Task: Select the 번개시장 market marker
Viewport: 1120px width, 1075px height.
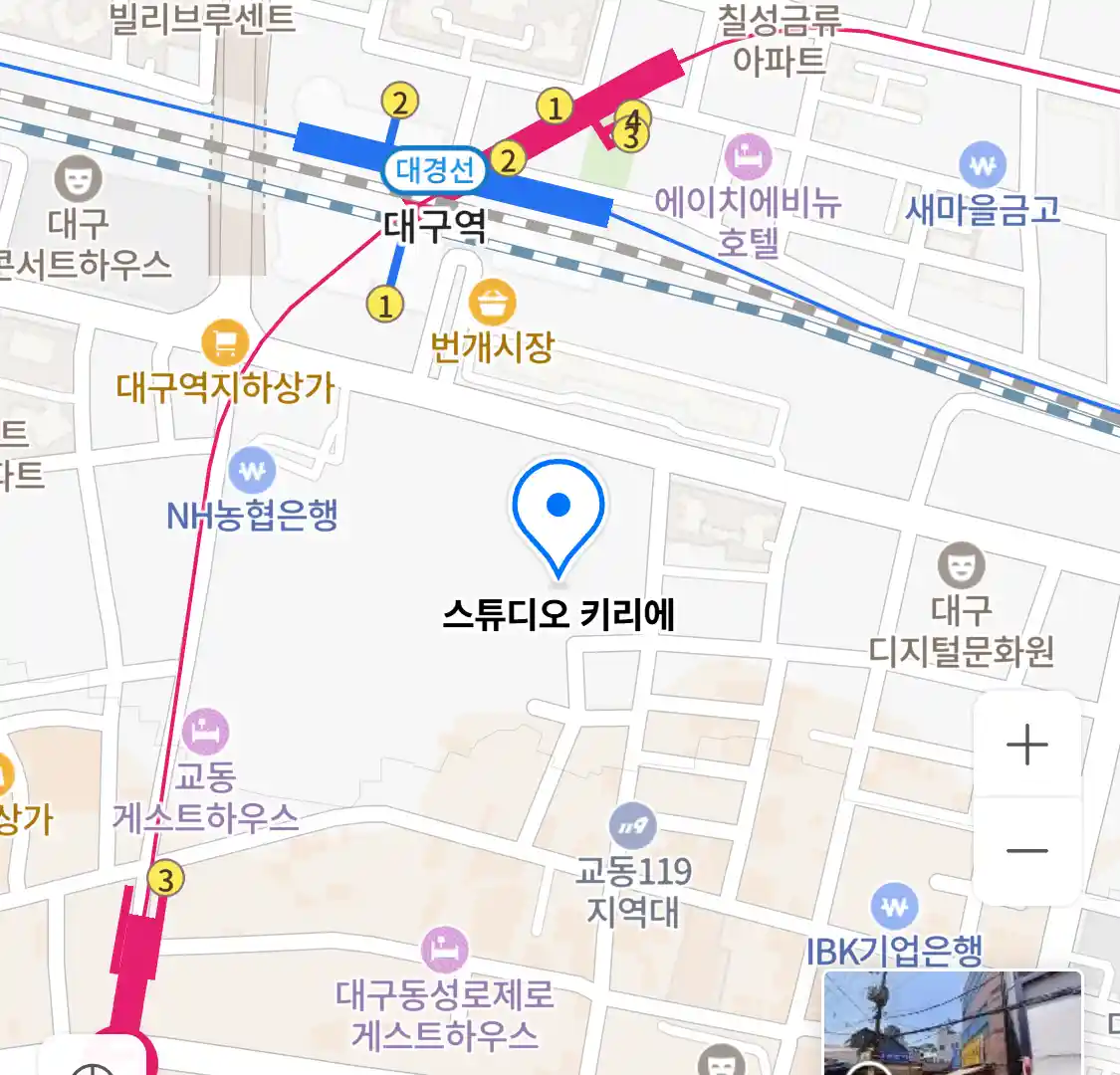Action: tap(492, 303)
